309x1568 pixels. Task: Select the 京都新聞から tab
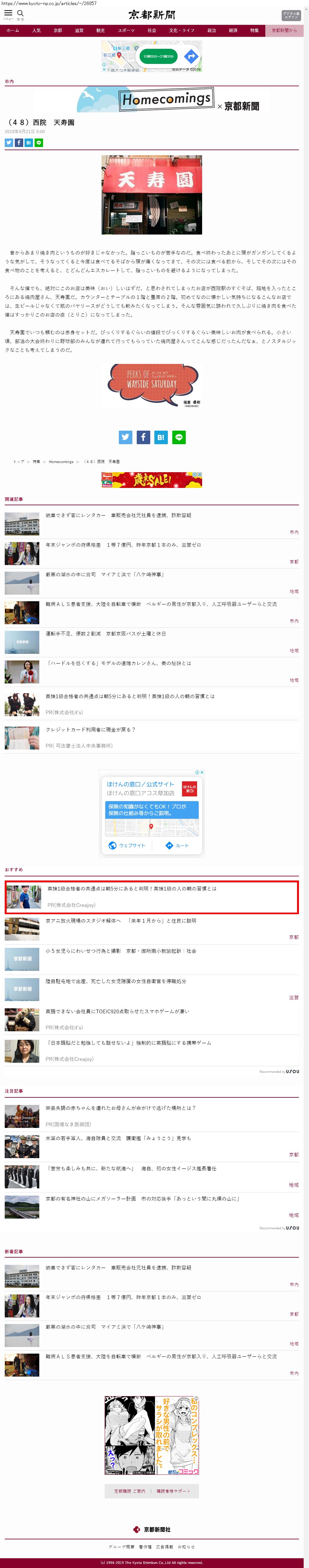284,31
